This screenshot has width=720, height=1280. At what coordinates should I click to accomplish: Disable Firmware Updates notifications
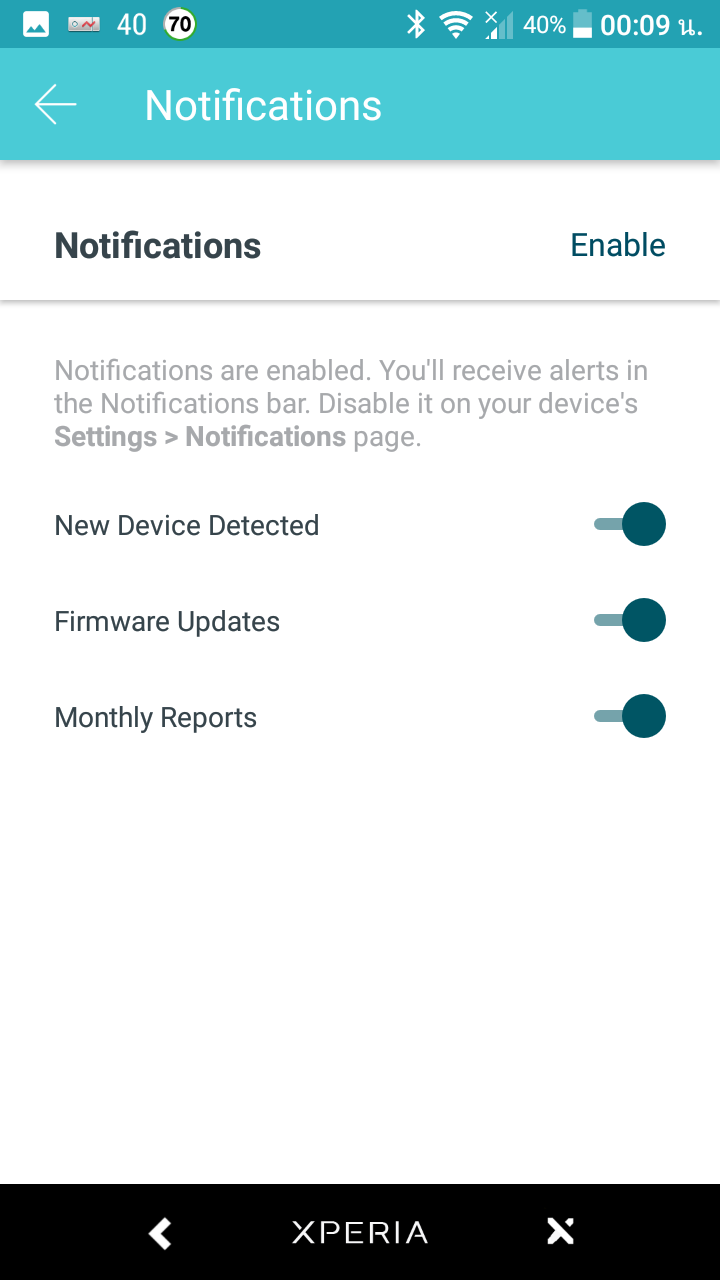click(x=630, y=620)
